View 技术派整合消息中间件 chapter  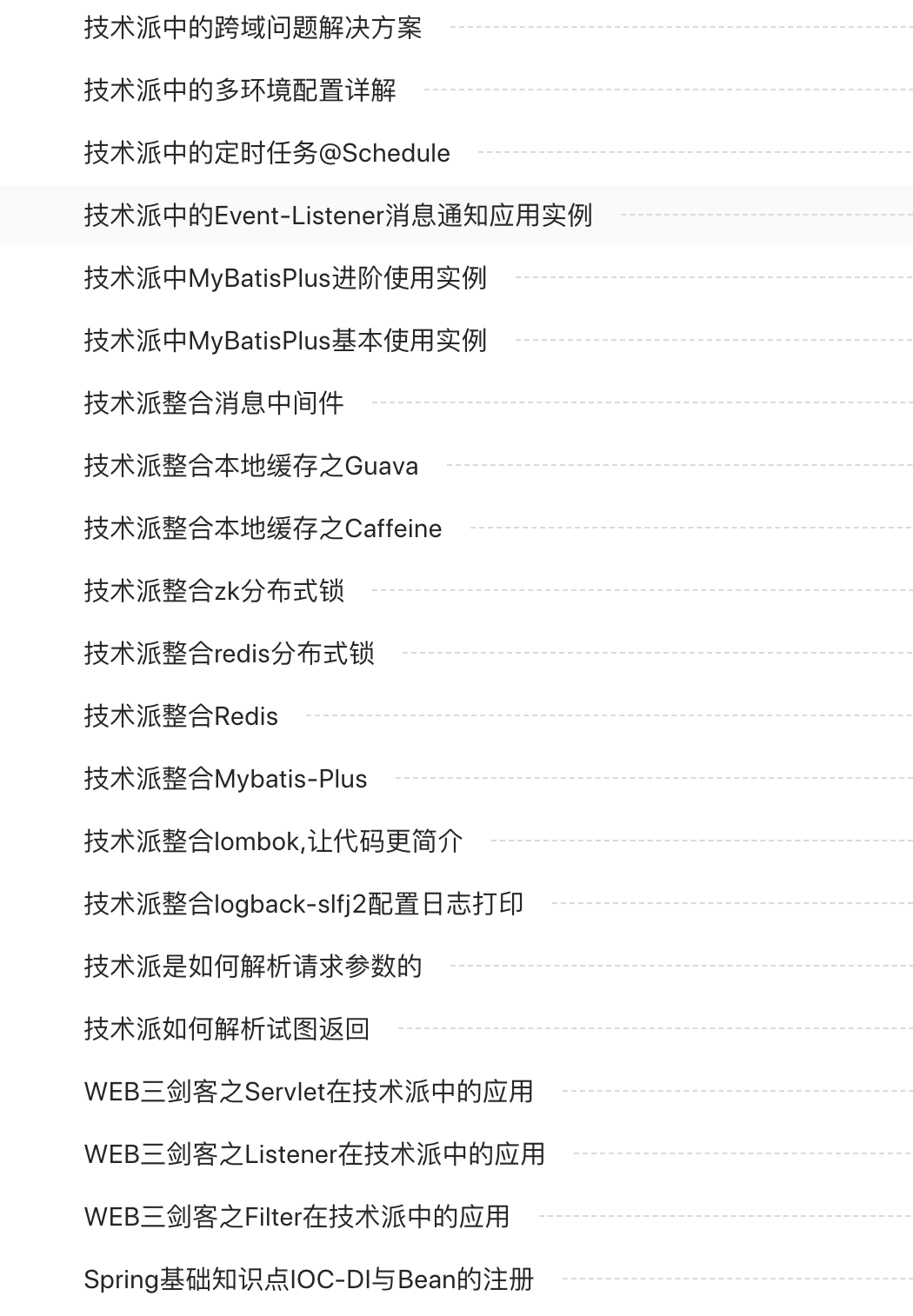tap(214, 403)
